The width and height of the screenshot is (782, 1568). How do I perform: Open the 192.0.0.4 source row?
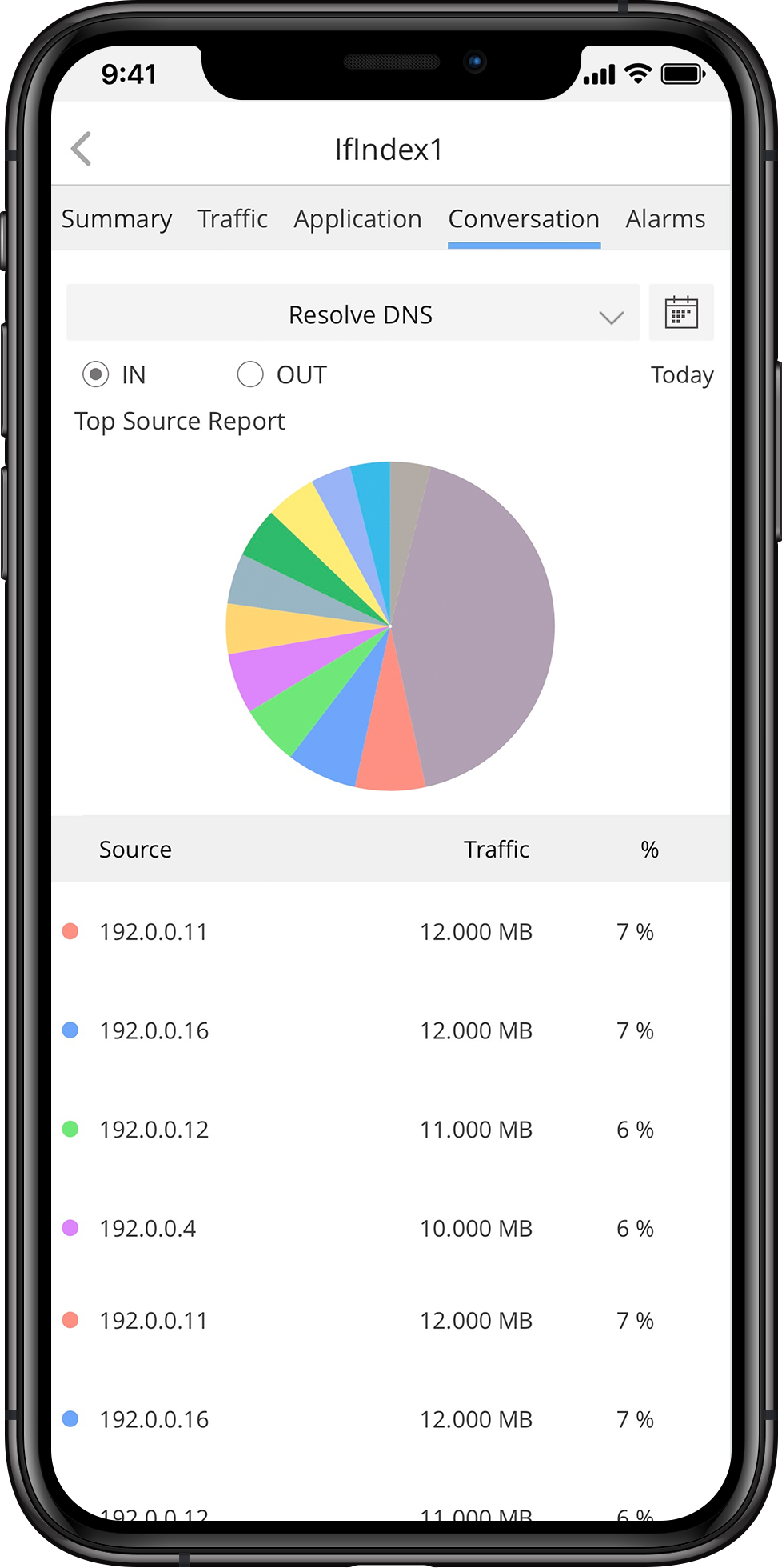148,1228
